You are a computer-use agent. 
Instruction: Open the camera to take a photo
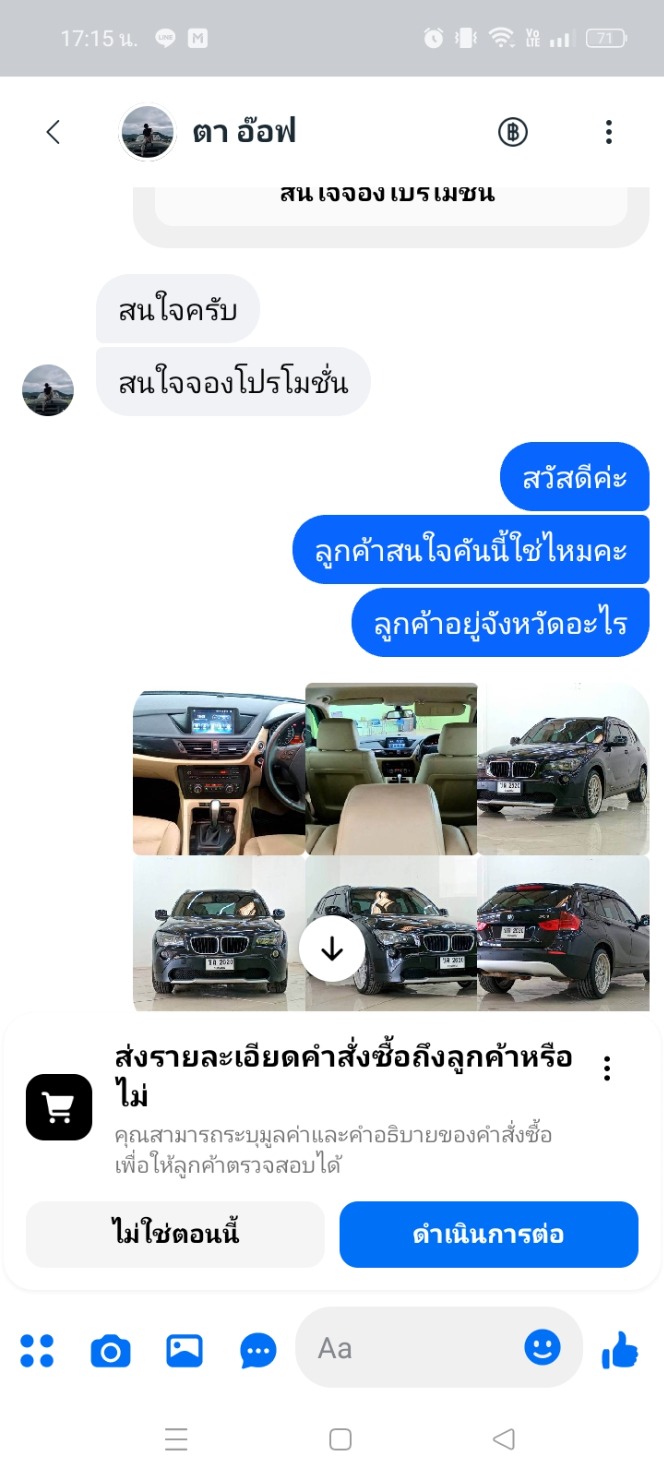pyautogui.click(x=110, y=1351)
